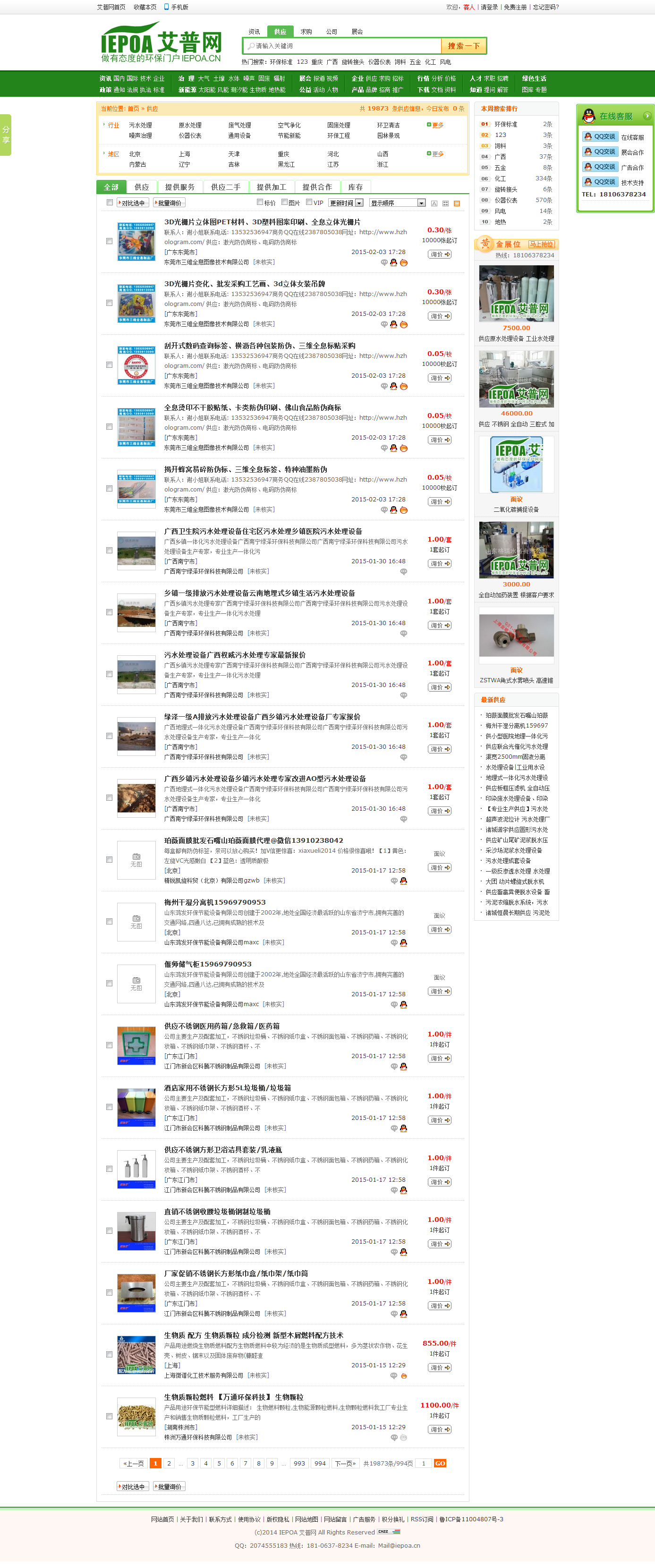Tap the top 对比选中 compare button
The image size is (655, 1568).
[x=132, y=203]
